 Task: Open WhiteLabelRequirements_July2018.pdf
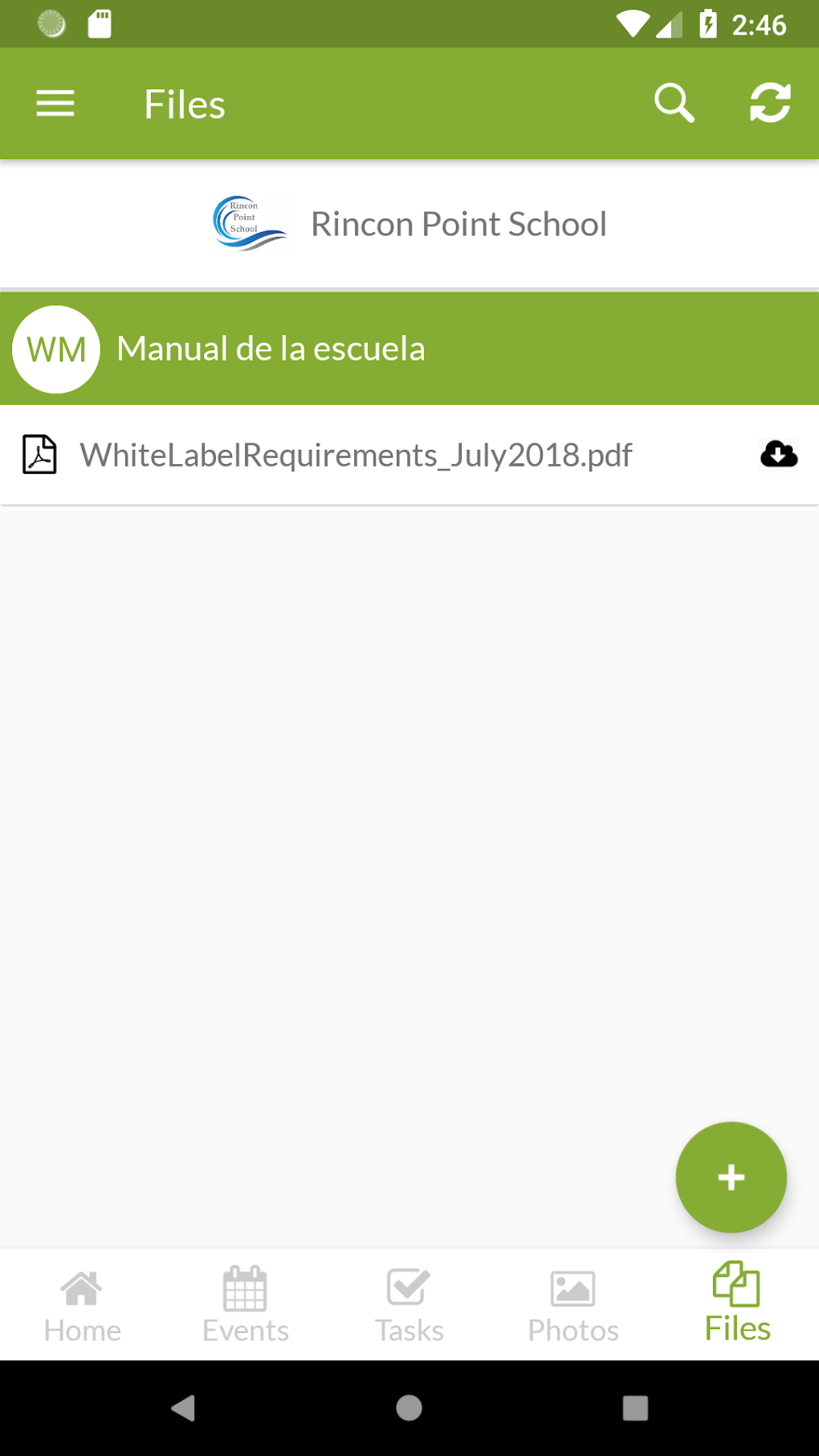pos(356,455)
